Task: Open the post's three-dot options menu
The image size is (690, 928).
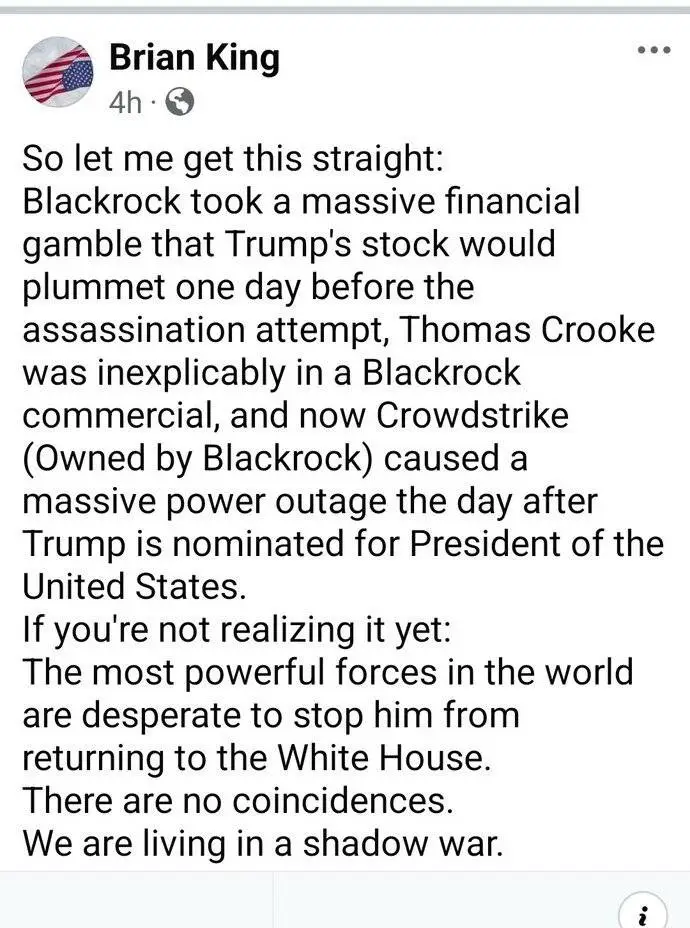Action: pyautogui.click(x=653, y=50)
